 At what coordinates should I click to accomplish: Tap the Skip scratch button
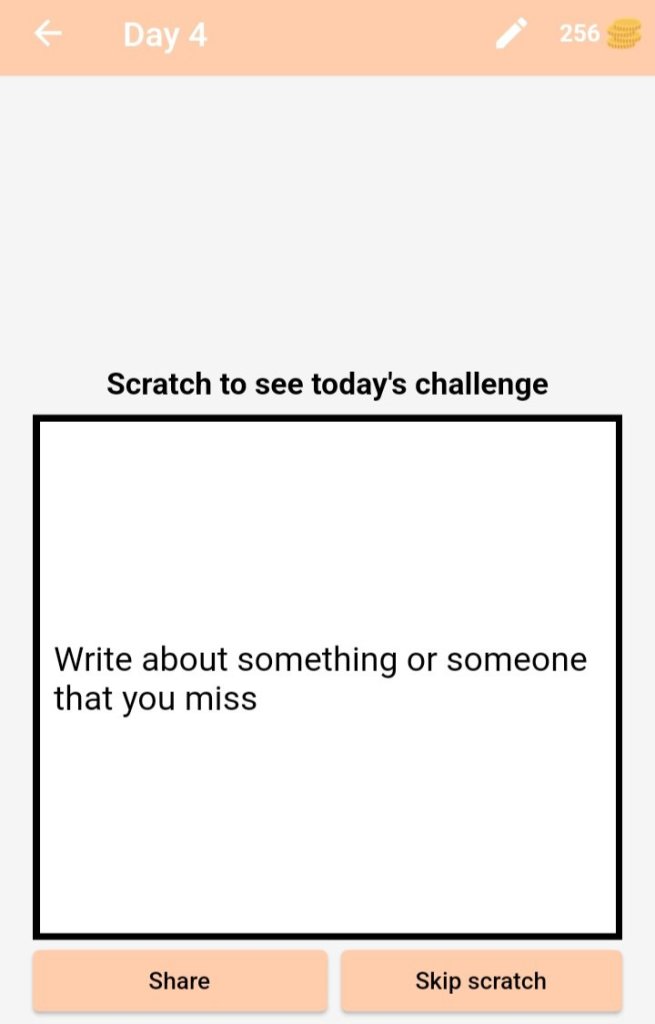click(x=481, y=981)
